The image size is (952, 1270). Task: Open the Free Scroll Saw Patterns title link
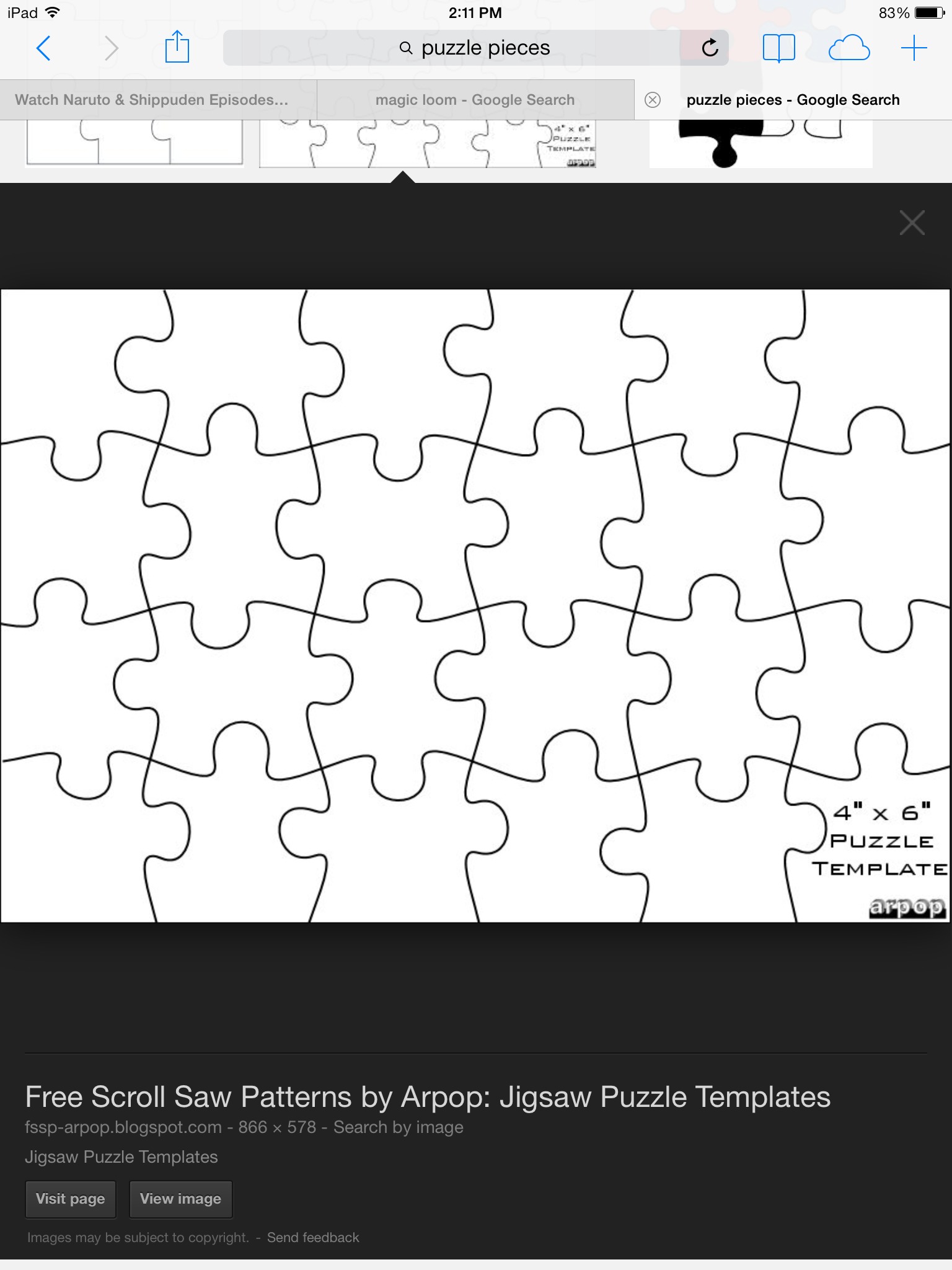click(428, 1097)
